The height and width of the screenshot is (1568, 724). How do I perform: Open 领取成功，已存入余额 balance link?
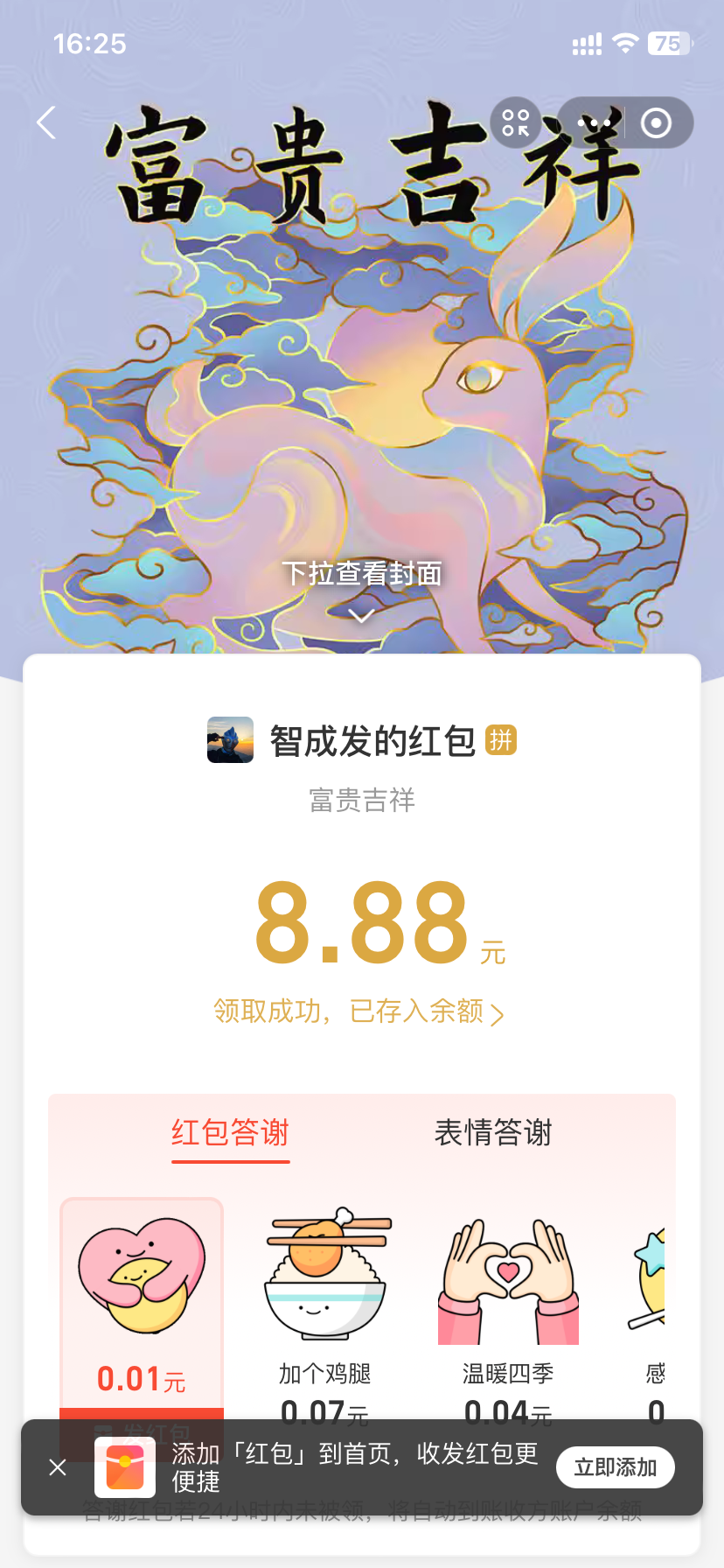click(x=359, y=1011)
